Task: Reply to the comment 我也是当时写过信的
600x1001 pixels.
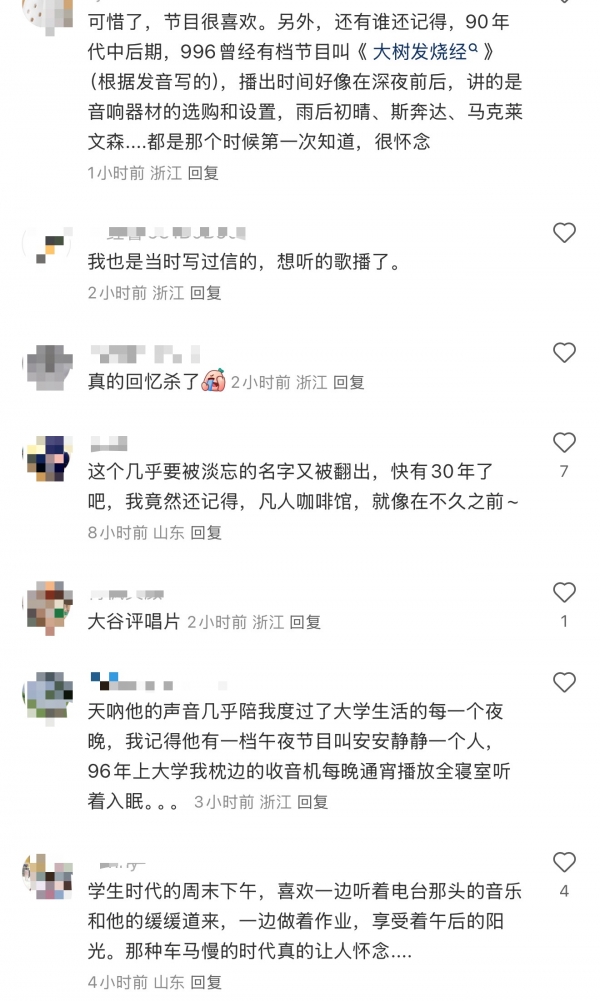Action: pos(205,293)
